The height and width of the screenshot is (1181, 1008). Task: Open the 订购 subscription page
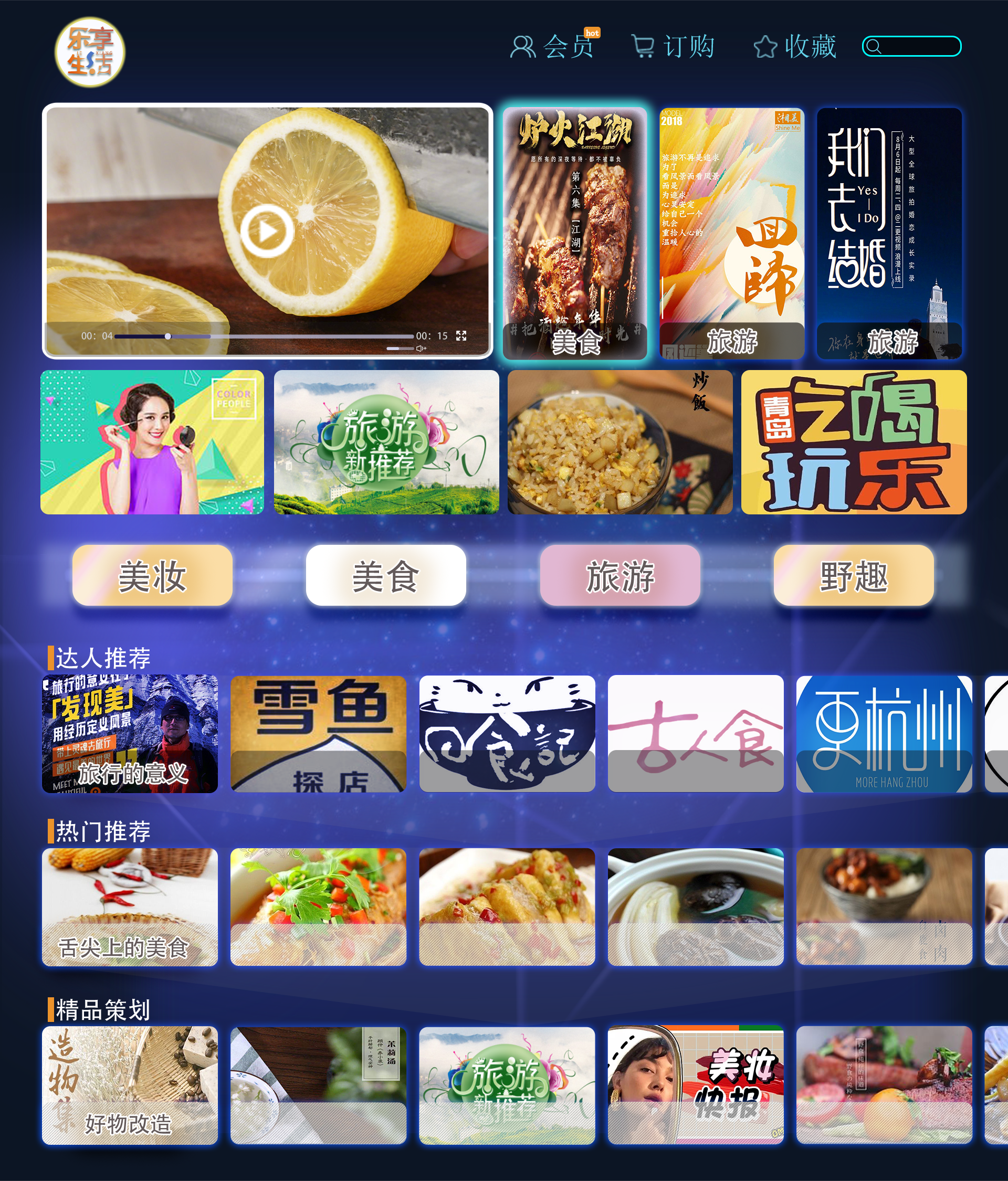[690, 47]
